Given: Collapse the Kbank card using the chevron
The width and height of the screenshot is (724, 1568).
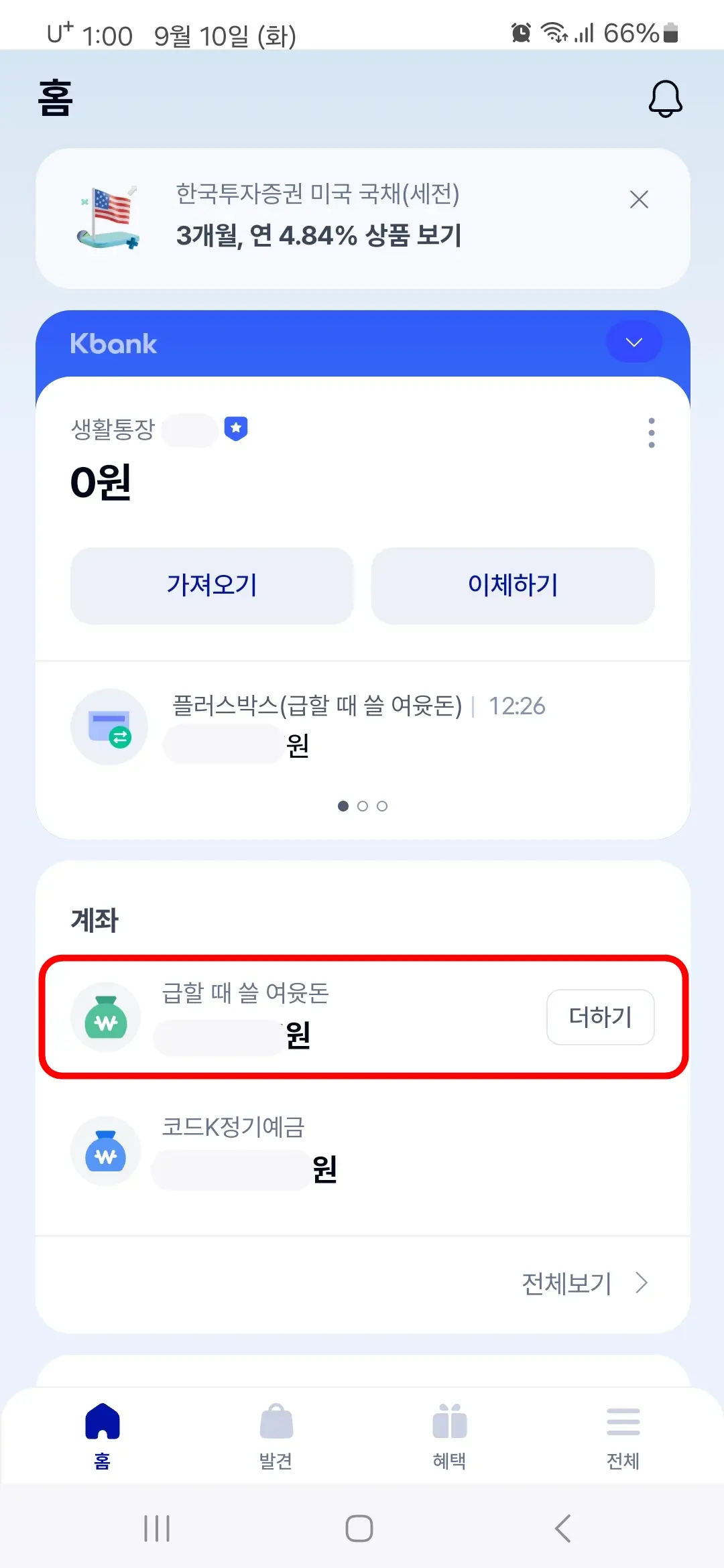Looking at the screenshot, I should (633, 342).
